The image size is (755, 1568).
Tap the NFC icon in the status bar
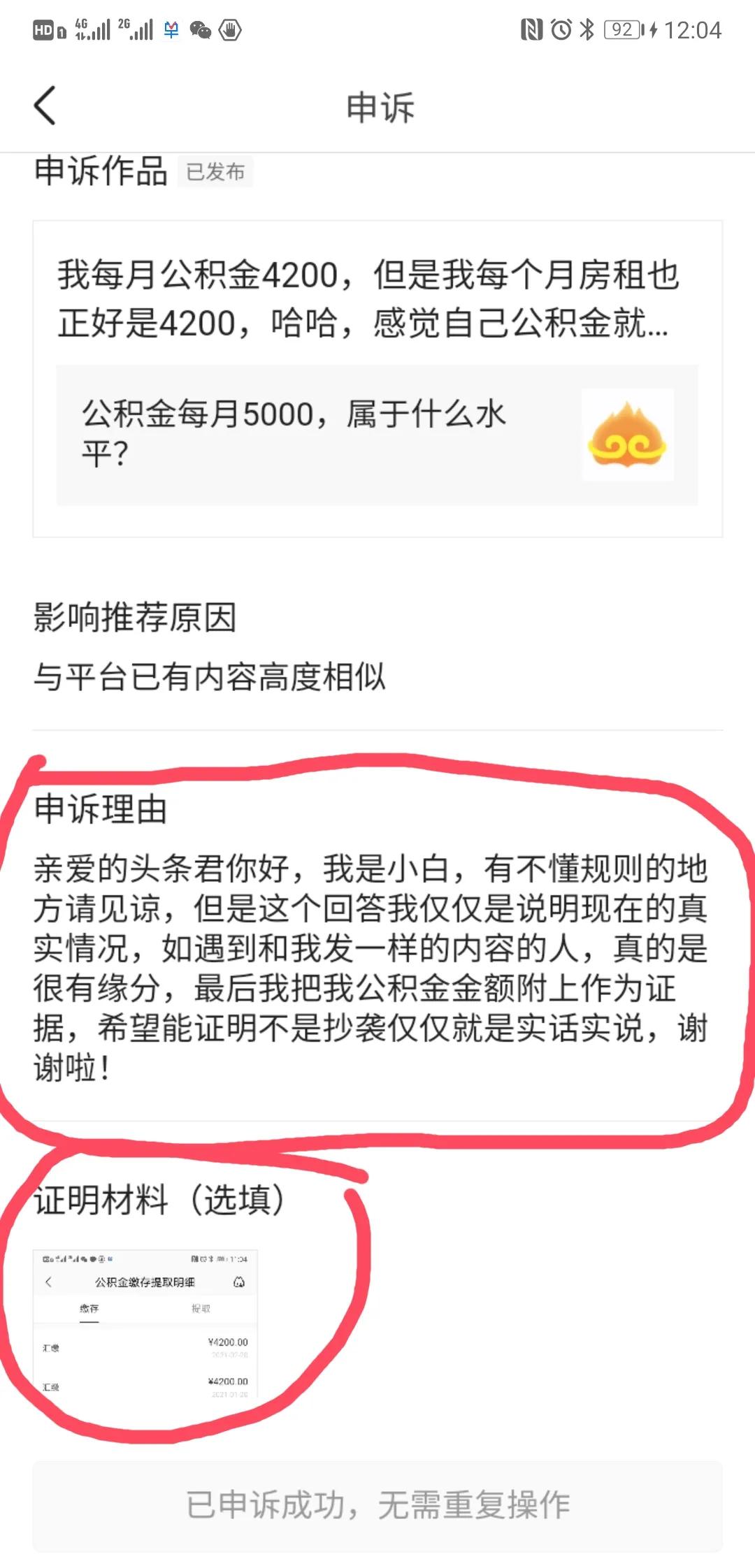coord(532,29)
